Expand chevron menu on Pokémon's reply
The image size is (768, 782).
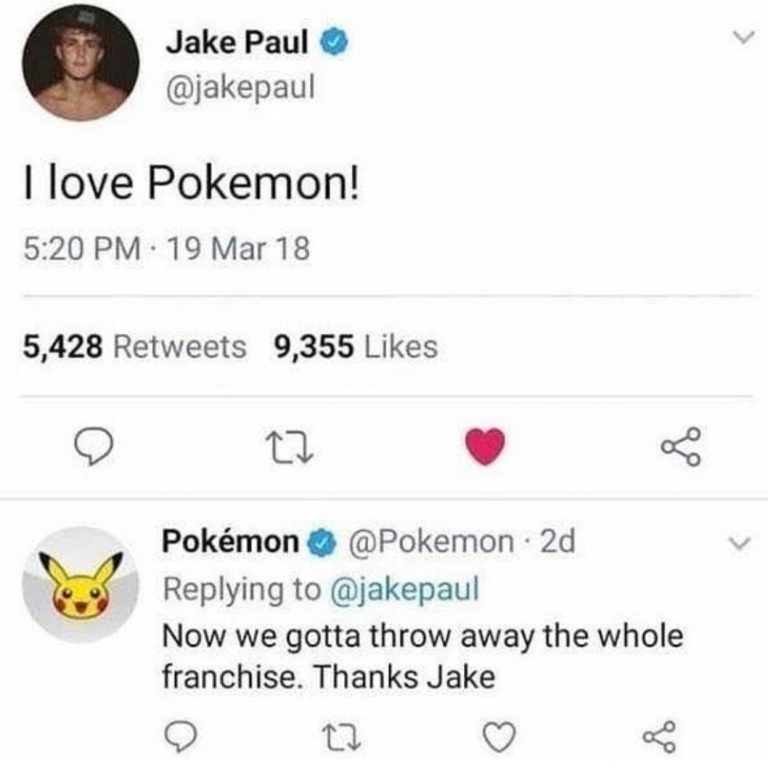738,546
